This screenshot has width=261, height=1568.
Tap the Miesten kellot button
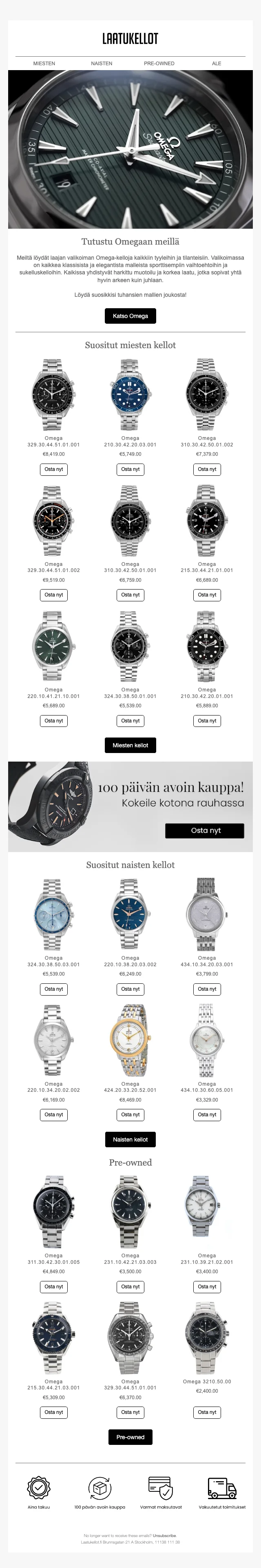(x=130, y=745)
